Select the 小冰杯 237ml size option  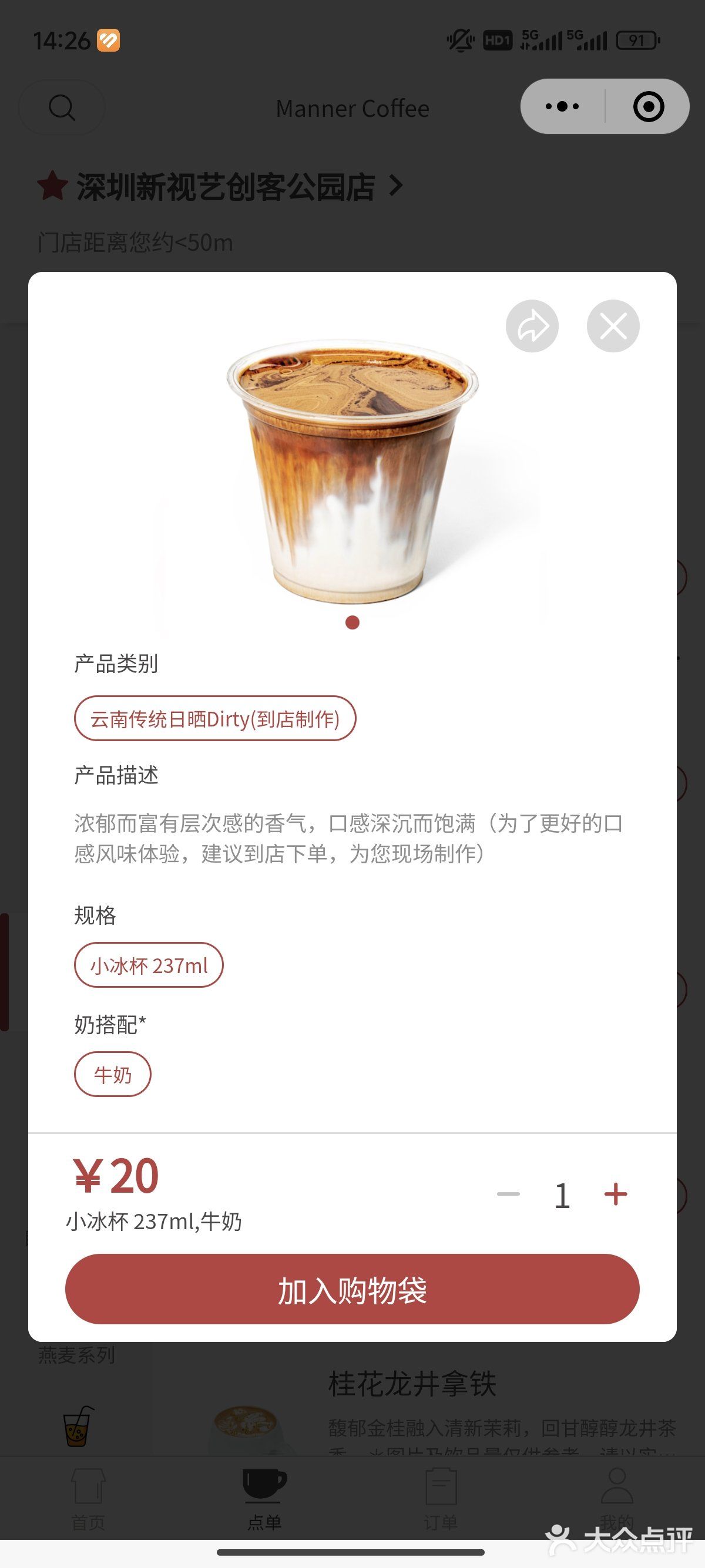click(149, 965)
